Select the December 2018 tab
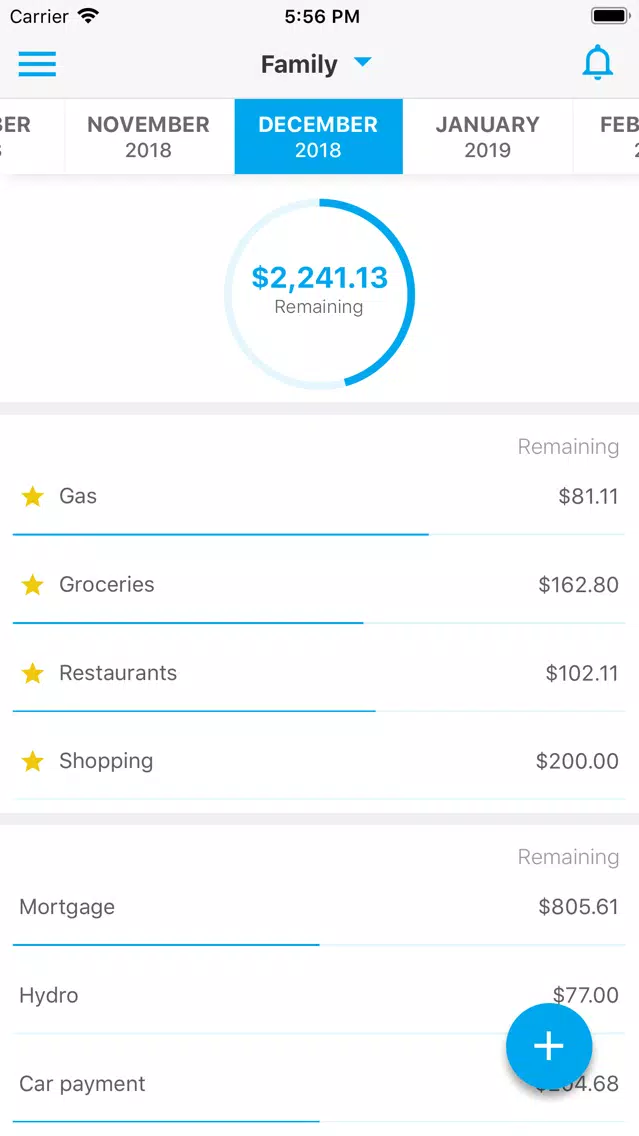The image size is (639, 1136). [x=318, y=136]
